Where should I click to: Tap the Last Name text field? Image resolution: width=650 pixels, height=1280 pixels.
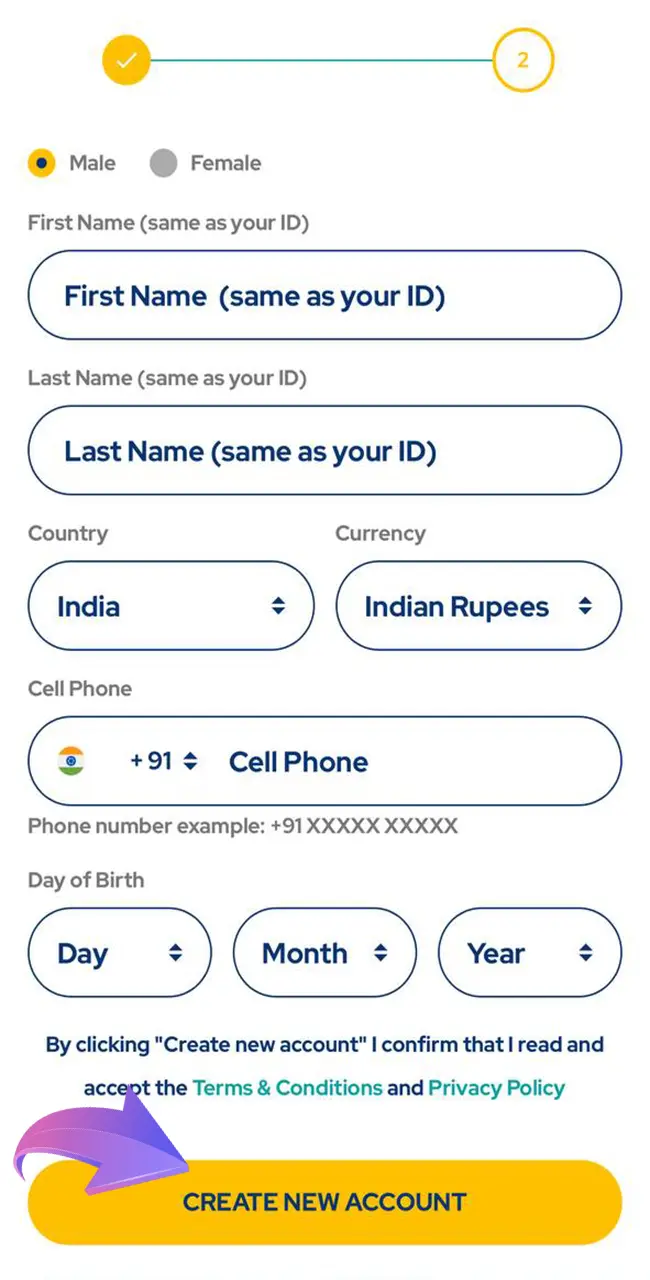pos(324,451)
